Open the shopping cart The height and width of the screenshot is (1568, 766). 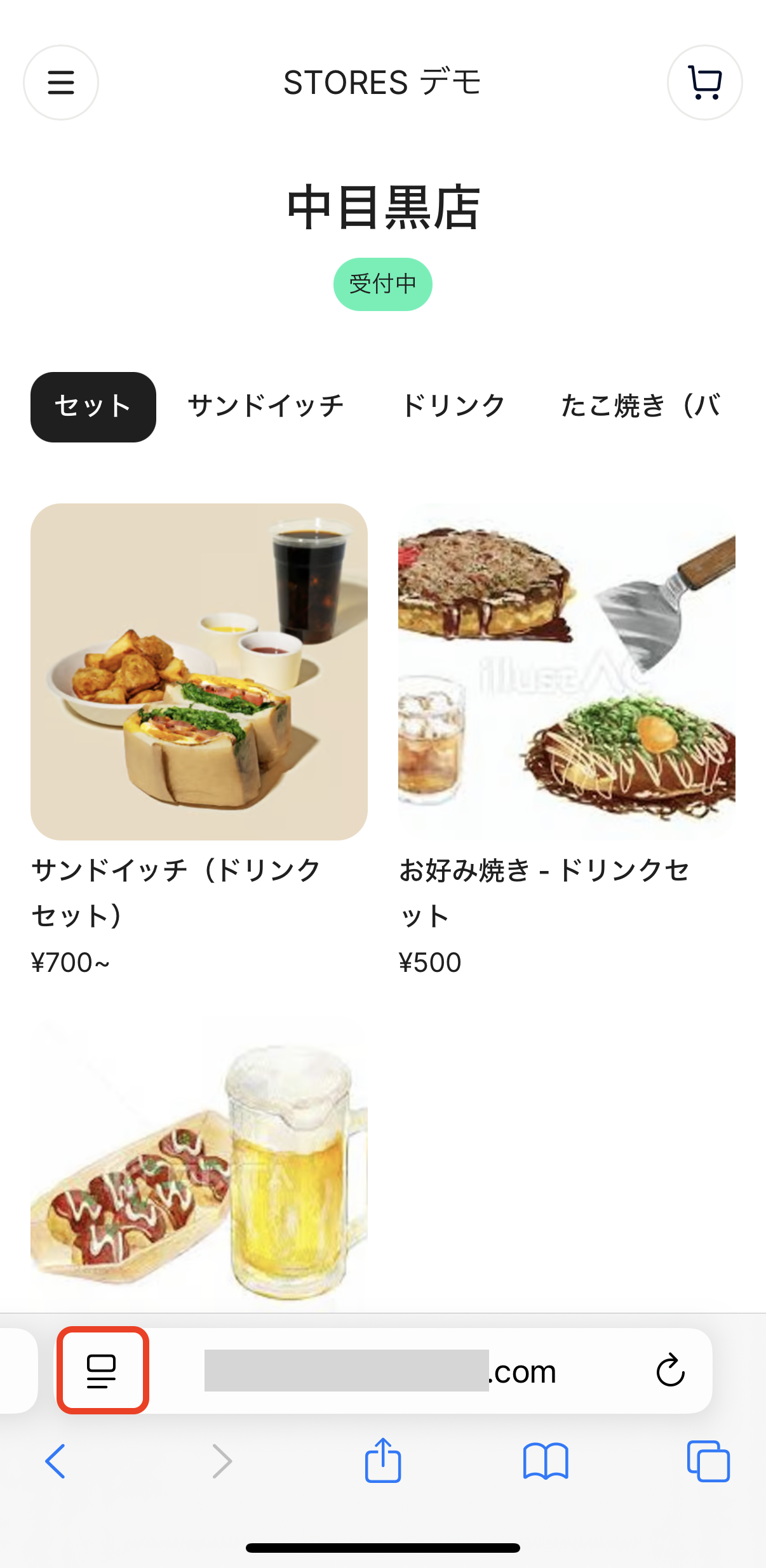(x=704, y=83)
